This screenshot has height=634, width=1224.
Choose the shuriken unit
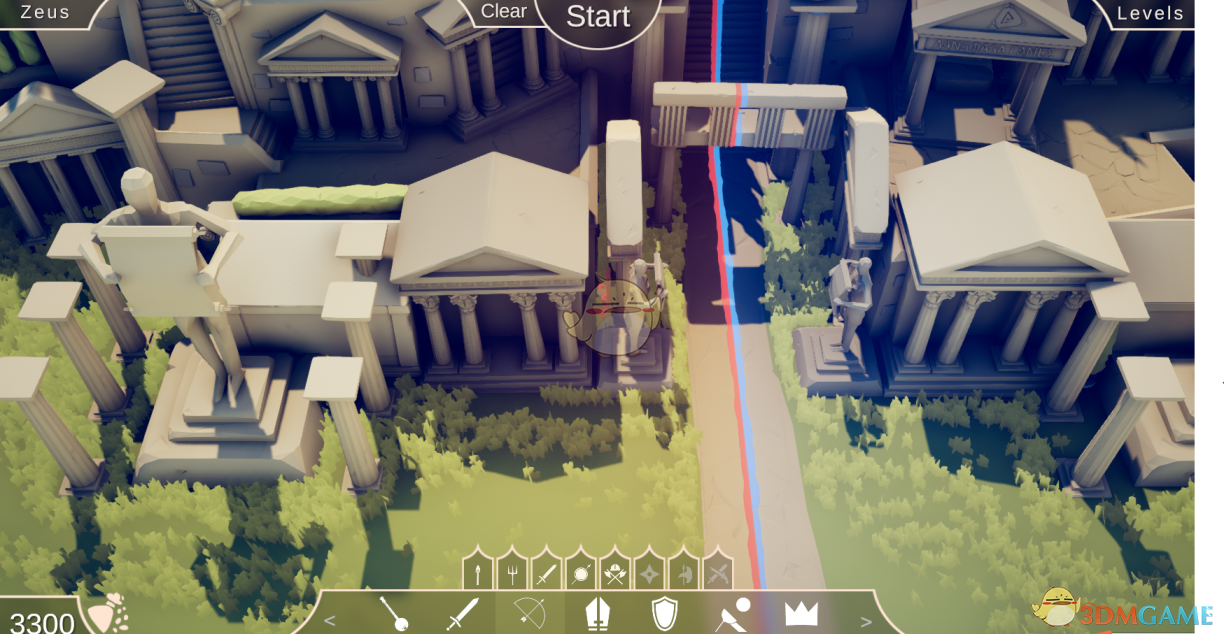tap(649, 573)
